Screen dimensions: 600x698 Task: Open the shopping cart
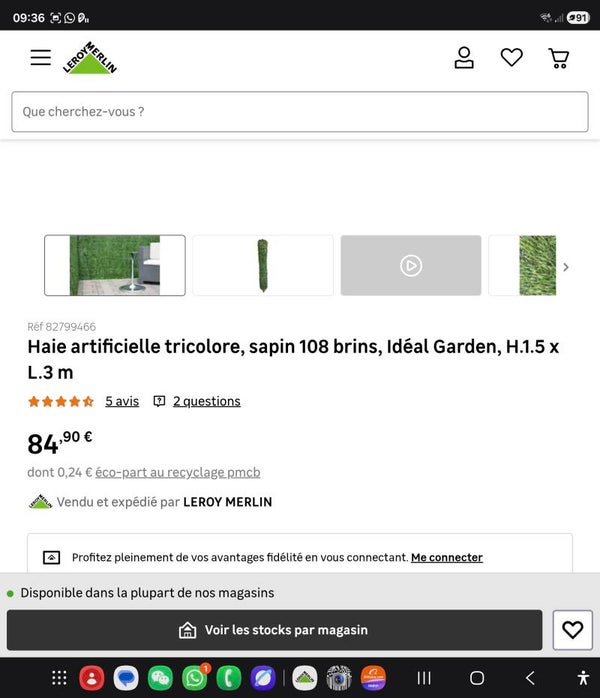click(x=559, y=58)
